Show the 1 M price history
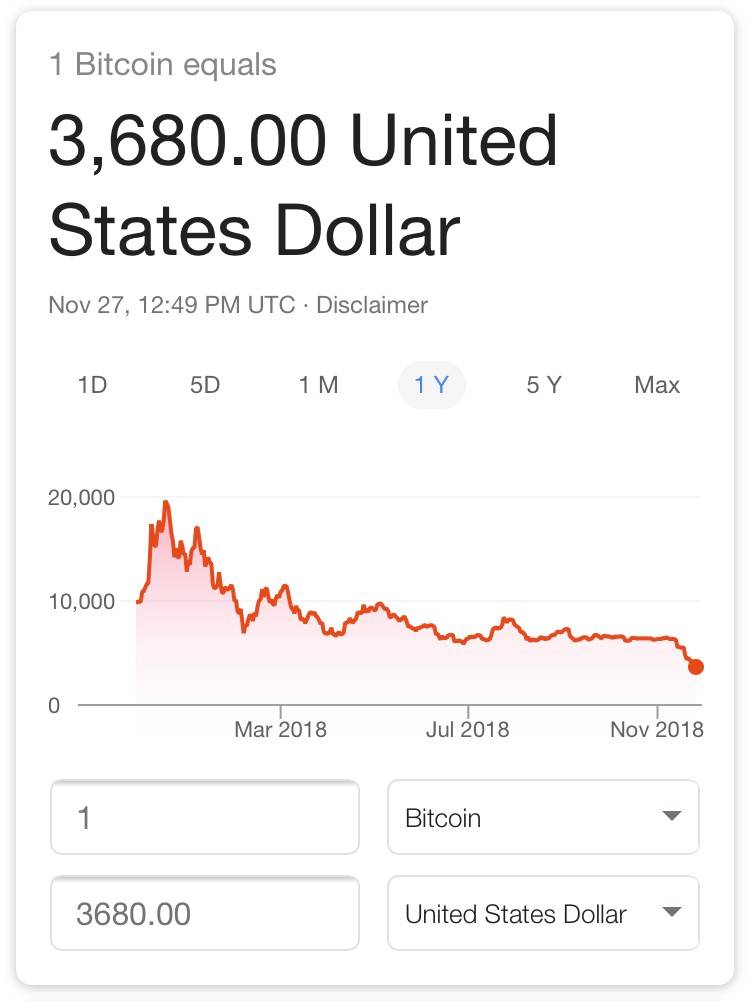 (318, 385)
